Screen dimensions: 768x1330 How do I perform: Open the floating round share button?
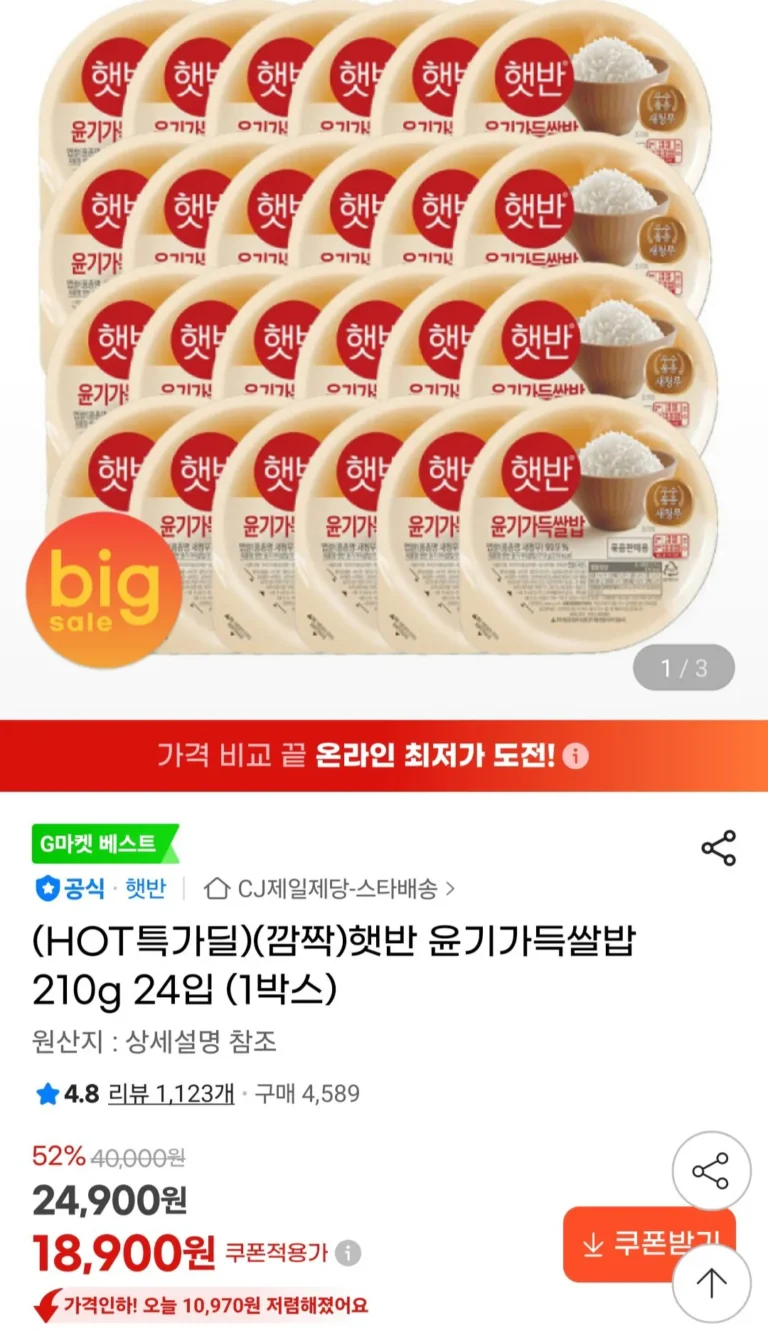point(711,1171)
